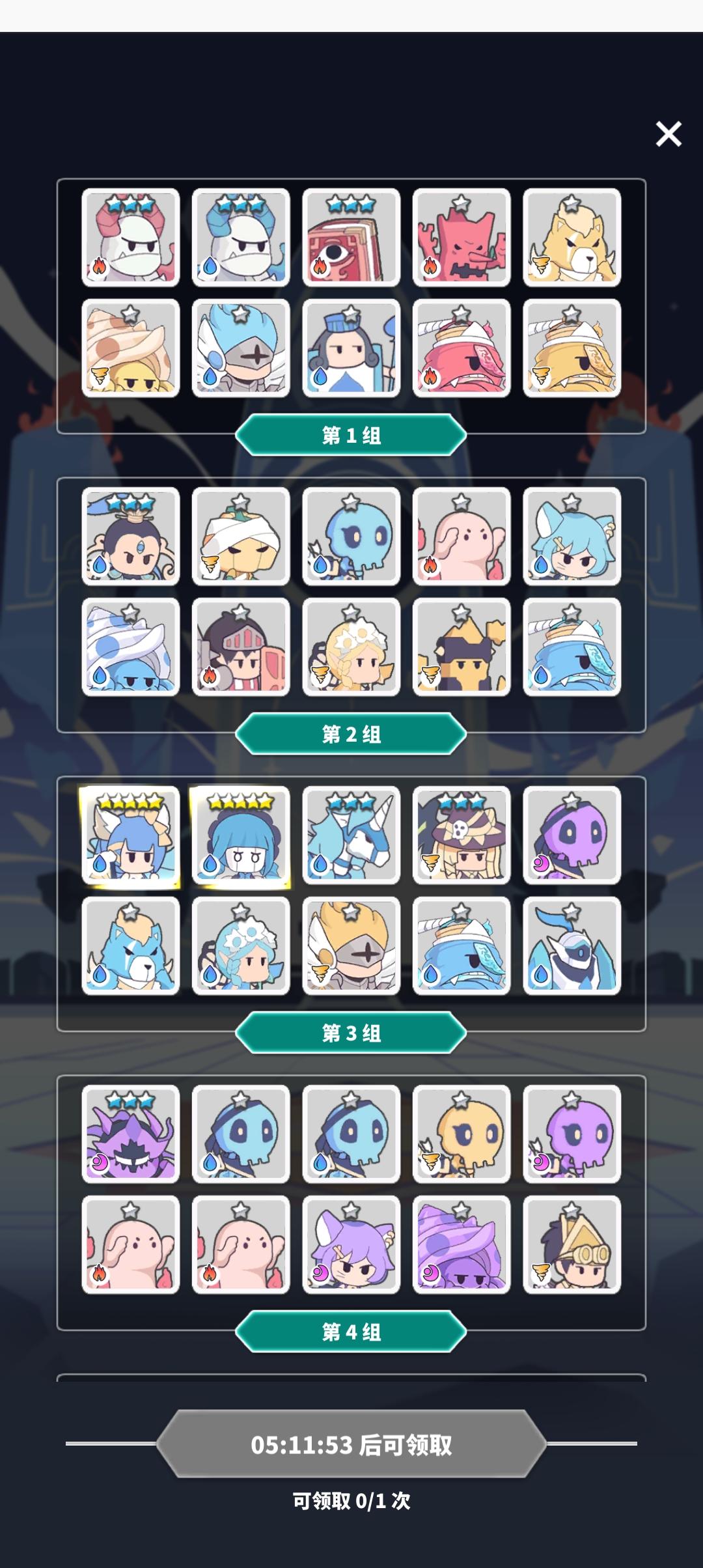
Task: Select the 5-star blue fox girl in group 3
Action: 130,837
